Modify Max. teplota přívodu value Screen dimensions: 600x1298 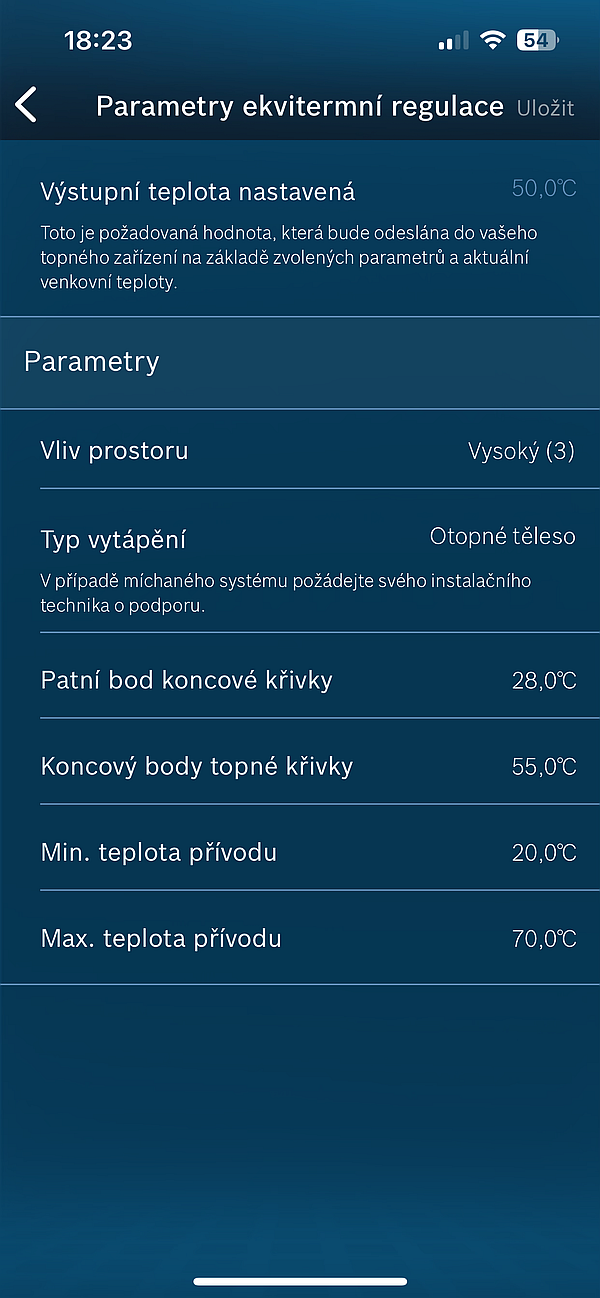300,938
